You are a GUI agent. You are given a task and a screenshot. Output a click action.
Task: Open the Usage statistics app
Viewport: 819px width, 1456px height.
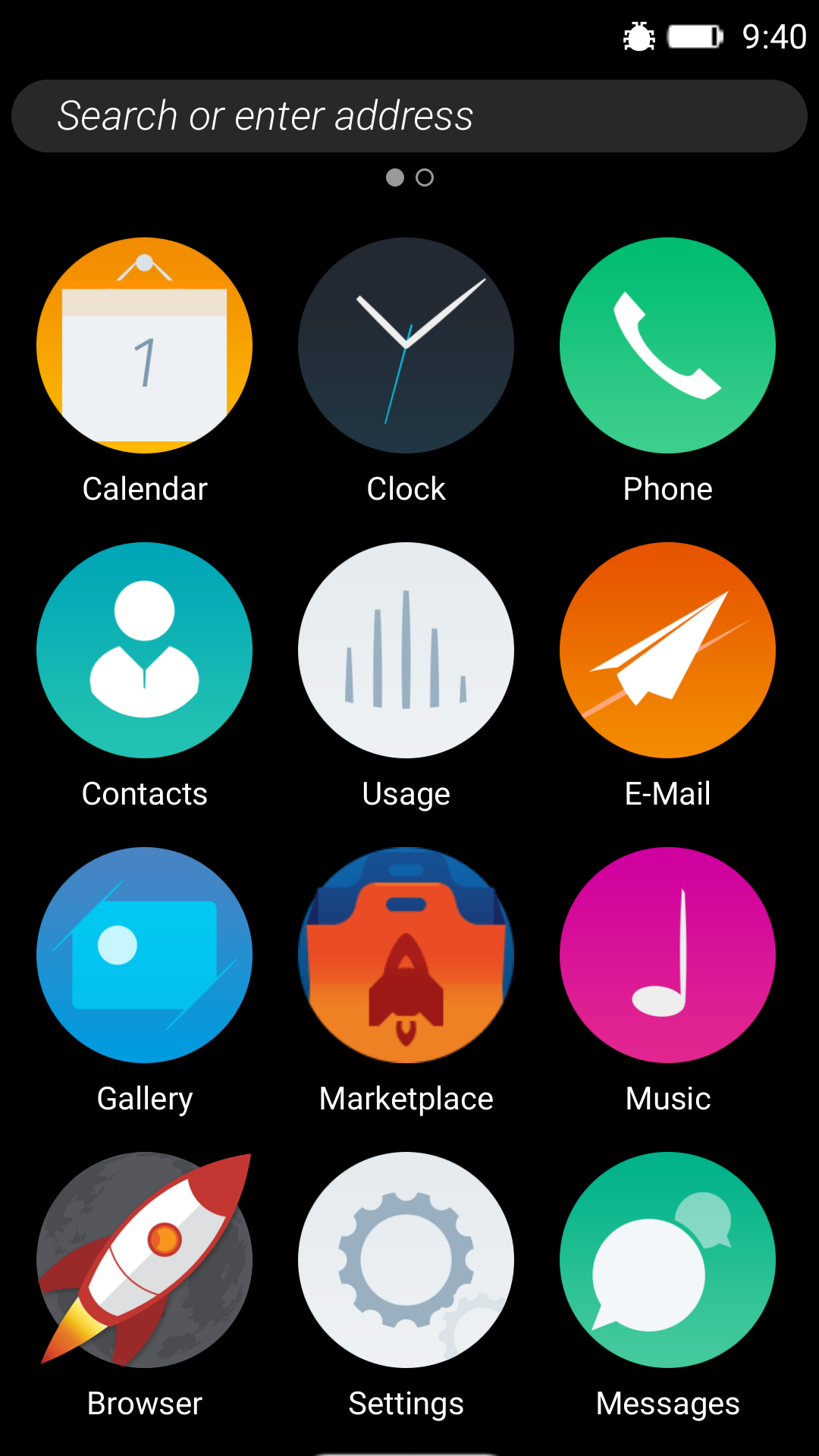[406, 650]
